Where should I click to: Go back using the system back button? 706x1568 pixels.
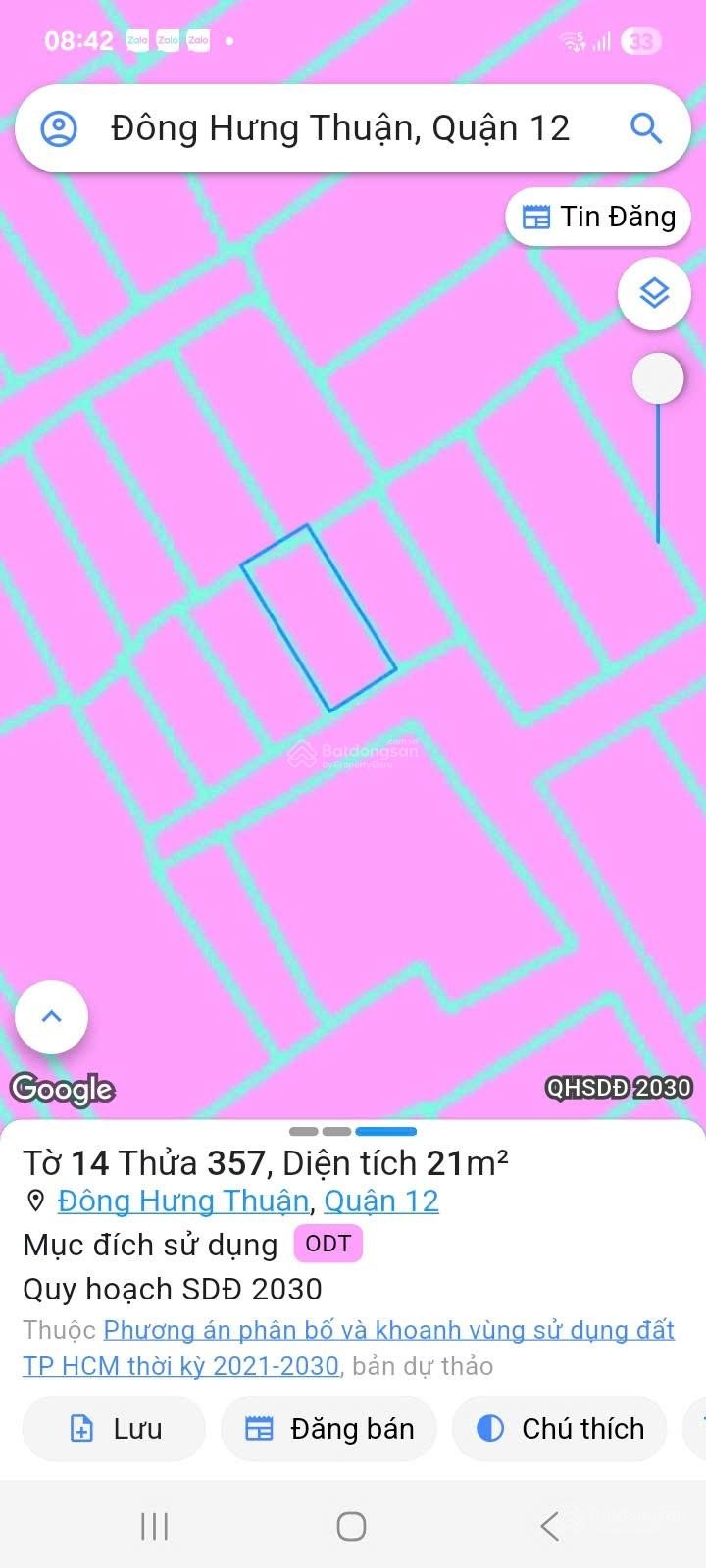pos(549,1526)
